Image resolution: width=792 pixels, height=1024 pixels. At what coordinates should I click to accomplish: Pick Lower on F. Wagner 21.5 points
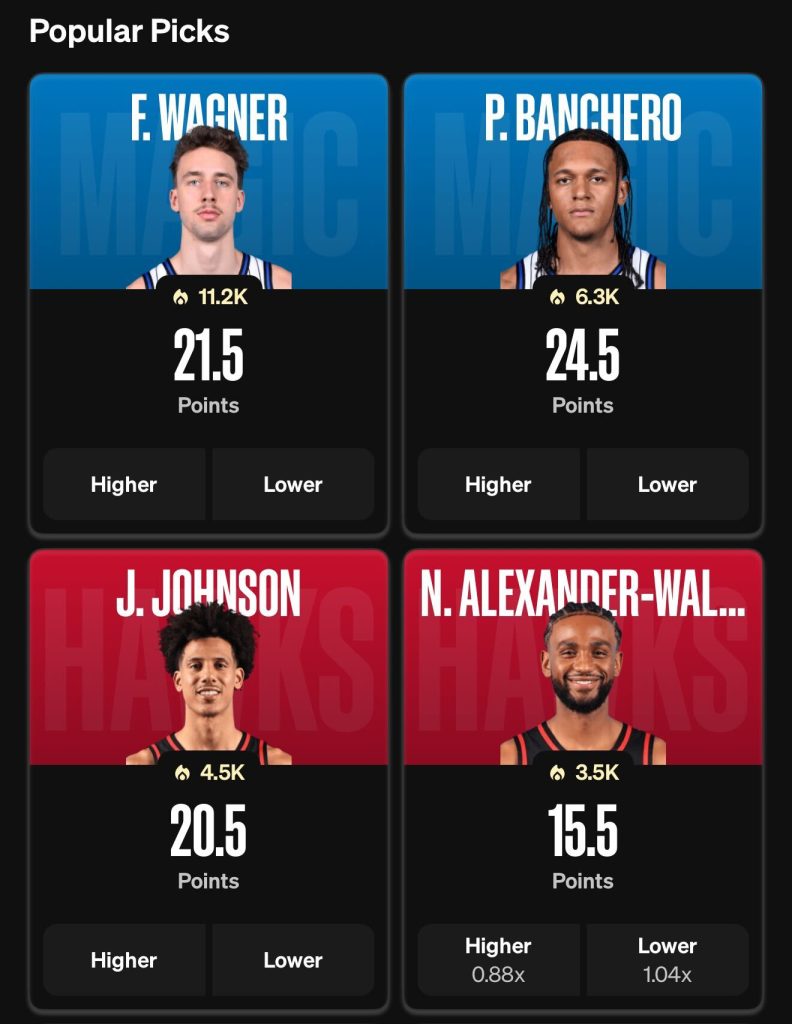point(293,484)
